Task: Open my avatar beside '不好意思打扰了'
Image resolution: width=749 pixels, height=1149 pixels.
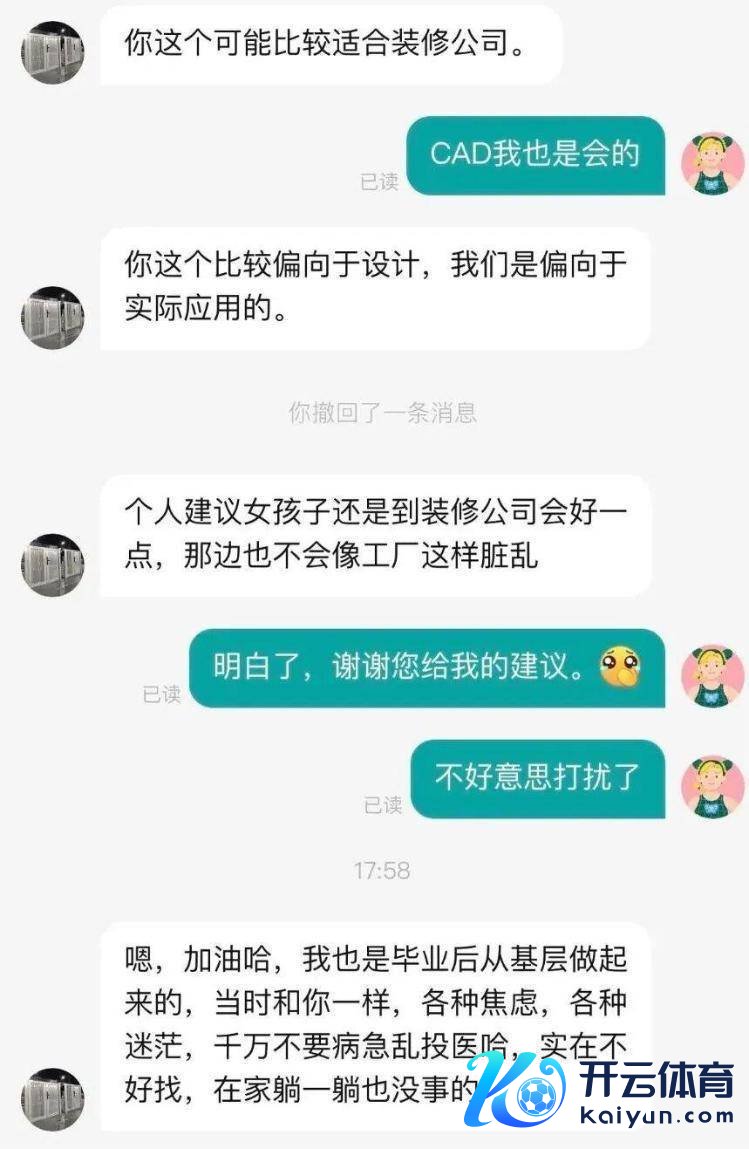Action: click(x=712, y=787)
